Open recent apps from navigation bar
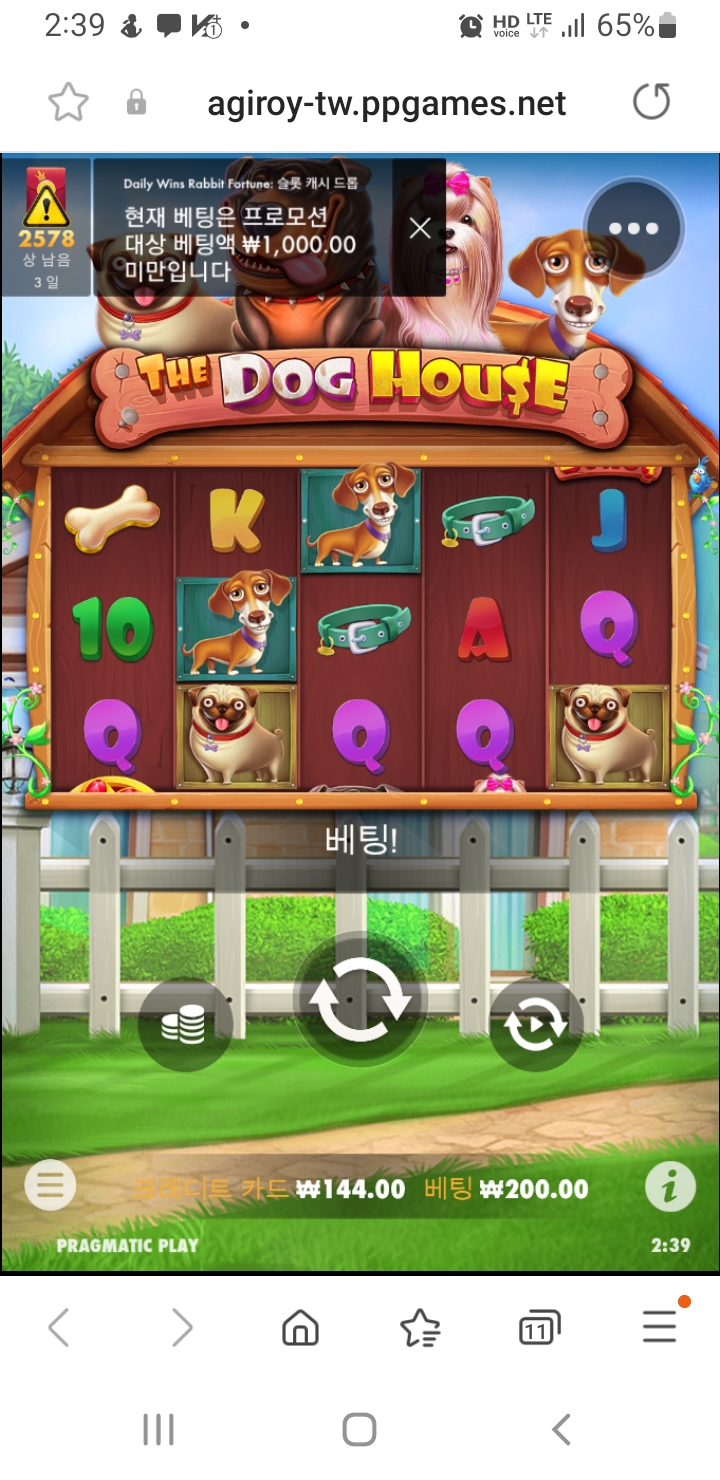Image resolution: width=720 pixels, height=1480 pixels. click(x=159, y=1429)
